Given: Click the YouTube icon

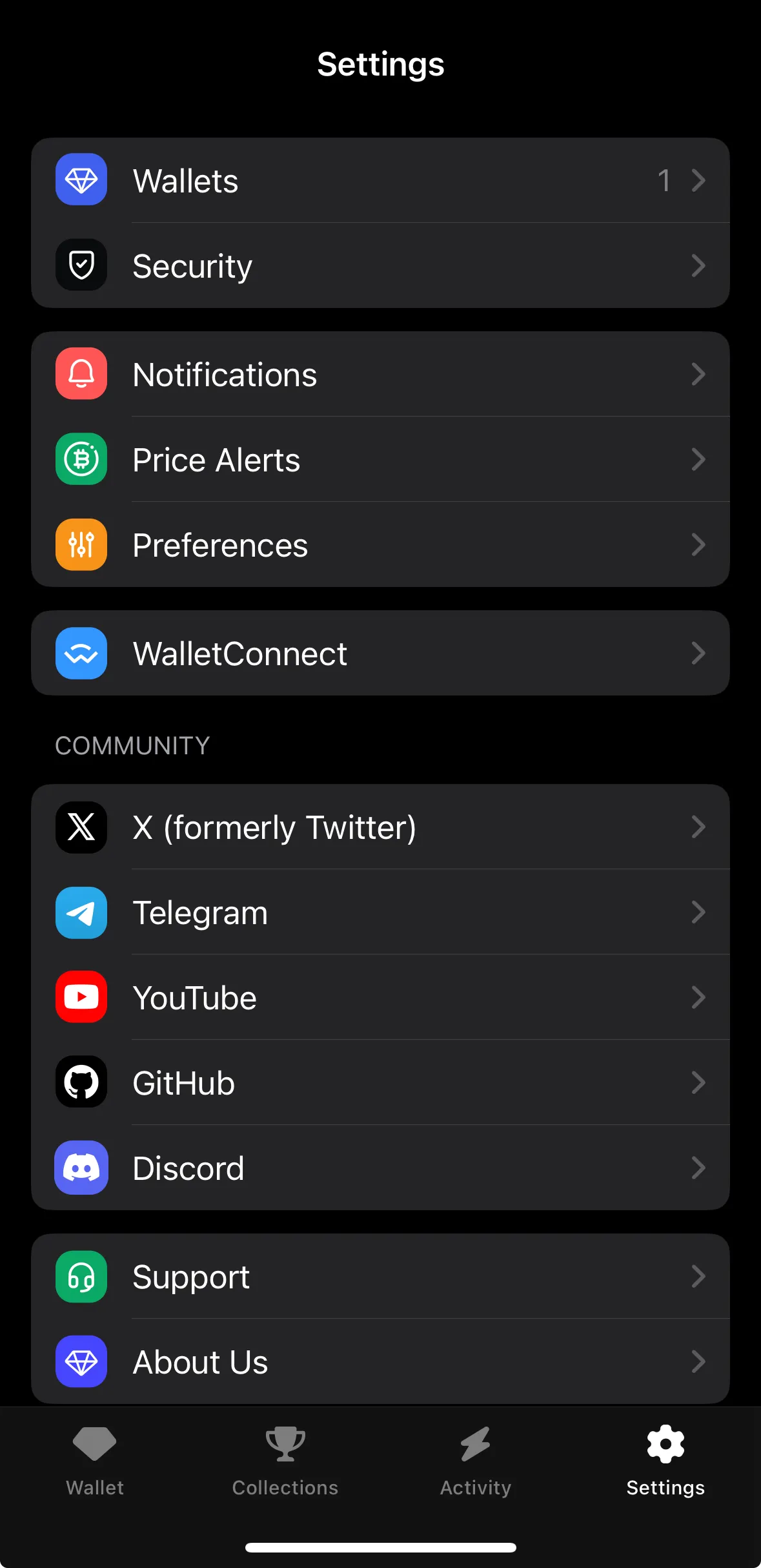Looking at the screenshot, I should [x=81, y=997].
